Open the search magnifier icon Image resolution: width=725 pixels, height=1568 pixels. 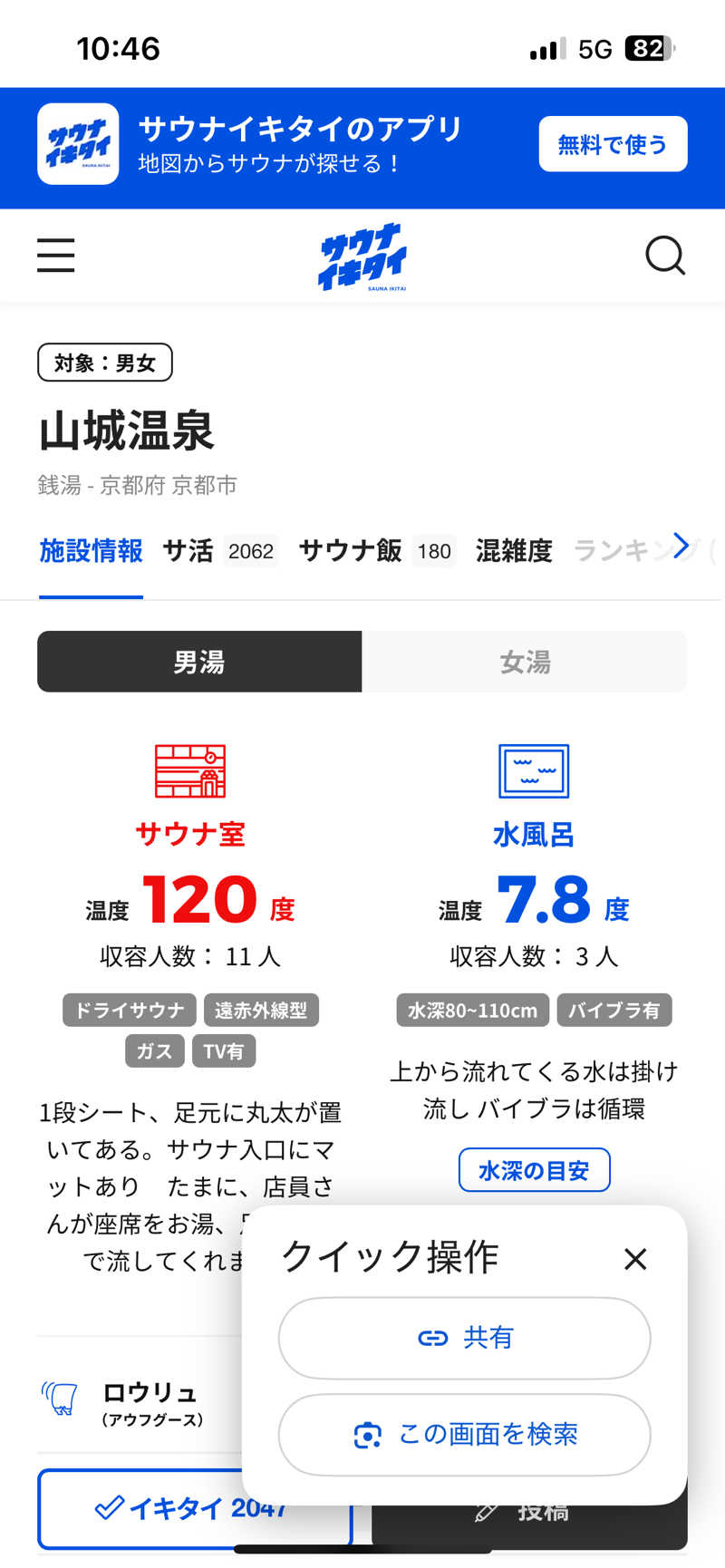pos(665,256)
